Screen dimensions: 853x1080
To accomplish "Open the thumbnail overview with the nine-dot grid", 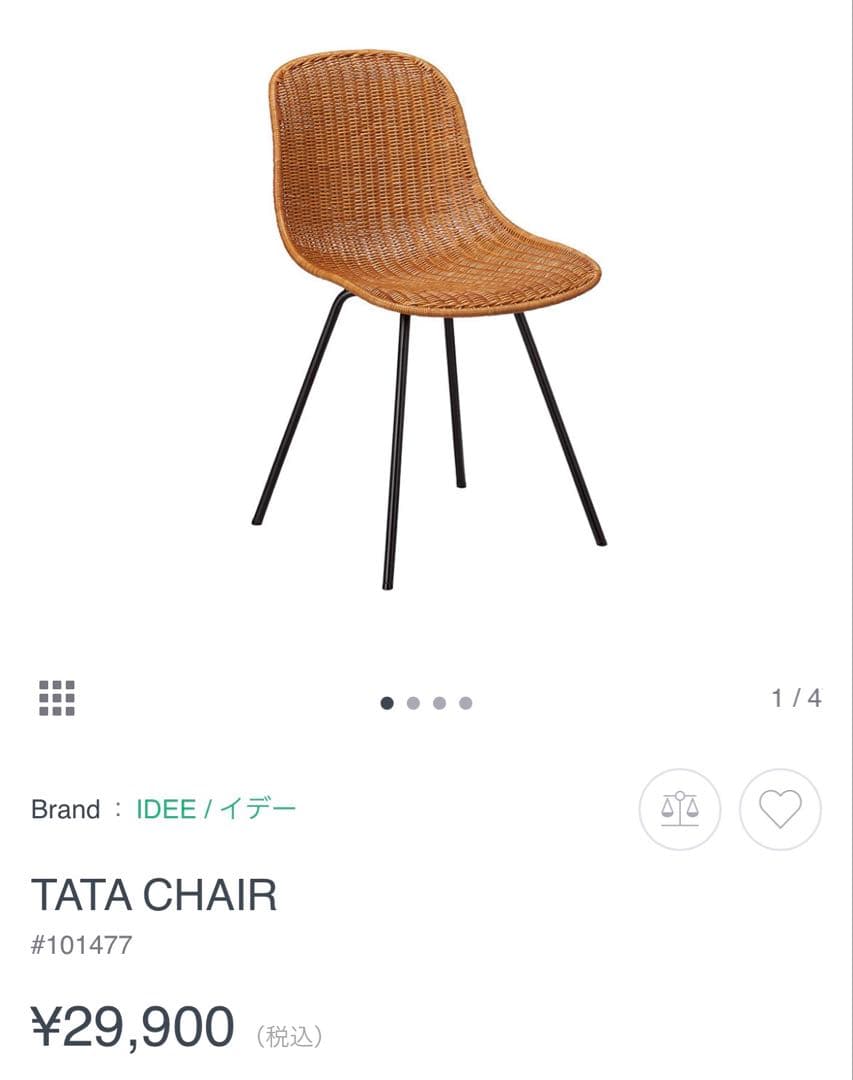I will click(x=57, y=696).
